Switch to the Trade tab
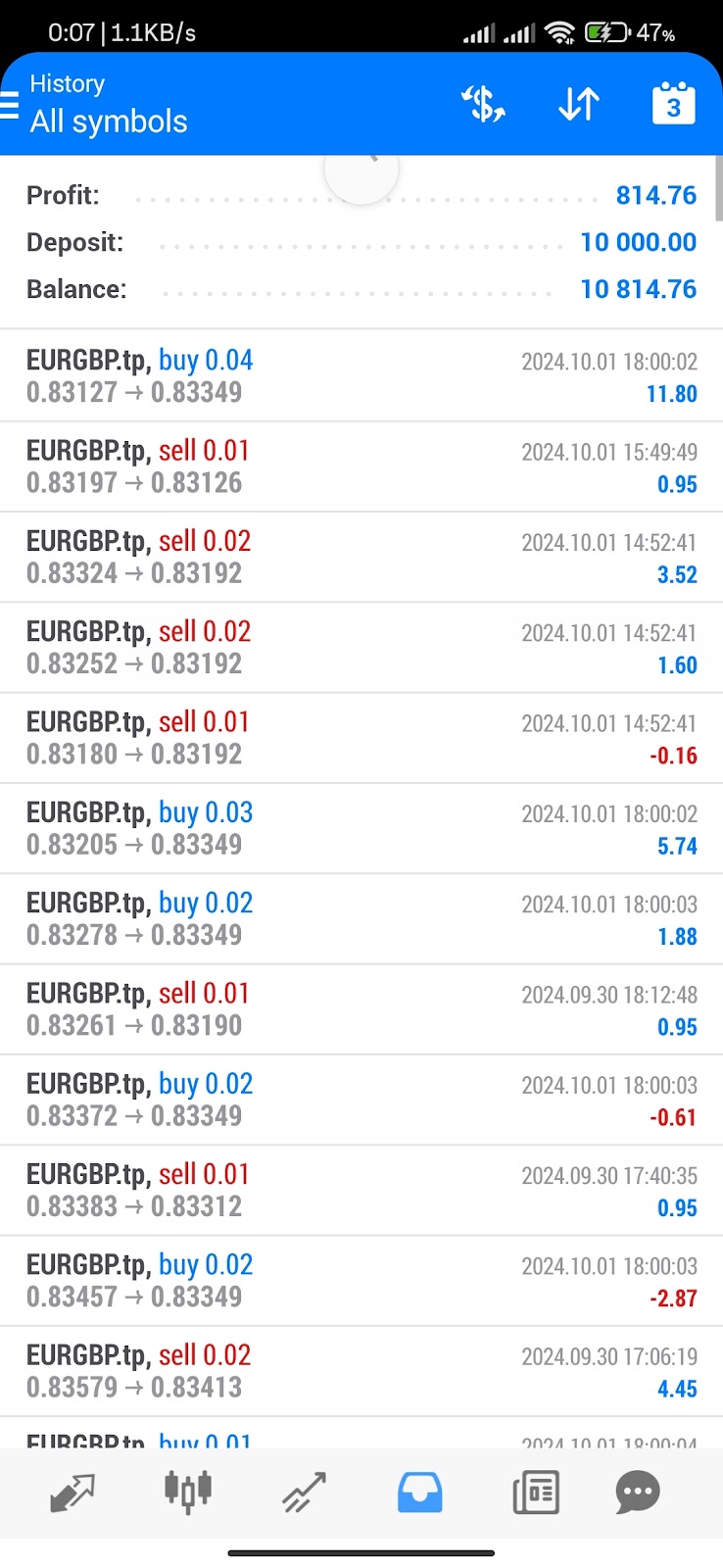The image size is (723, 1568). [x=304, y=1493]
